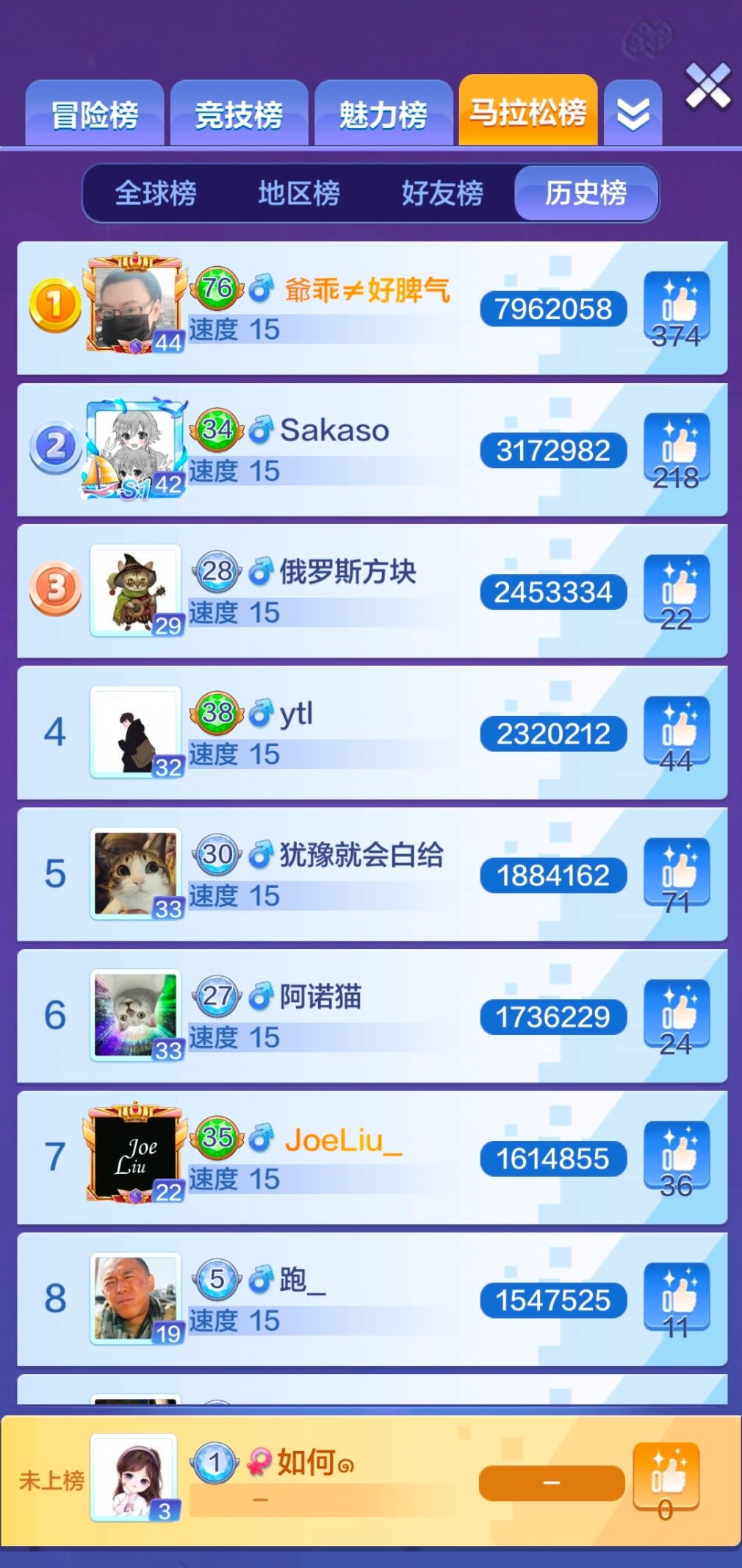Open the avatar of player 跑_
Viewport: 742px width, 1568px height.
click(135, 1298)
